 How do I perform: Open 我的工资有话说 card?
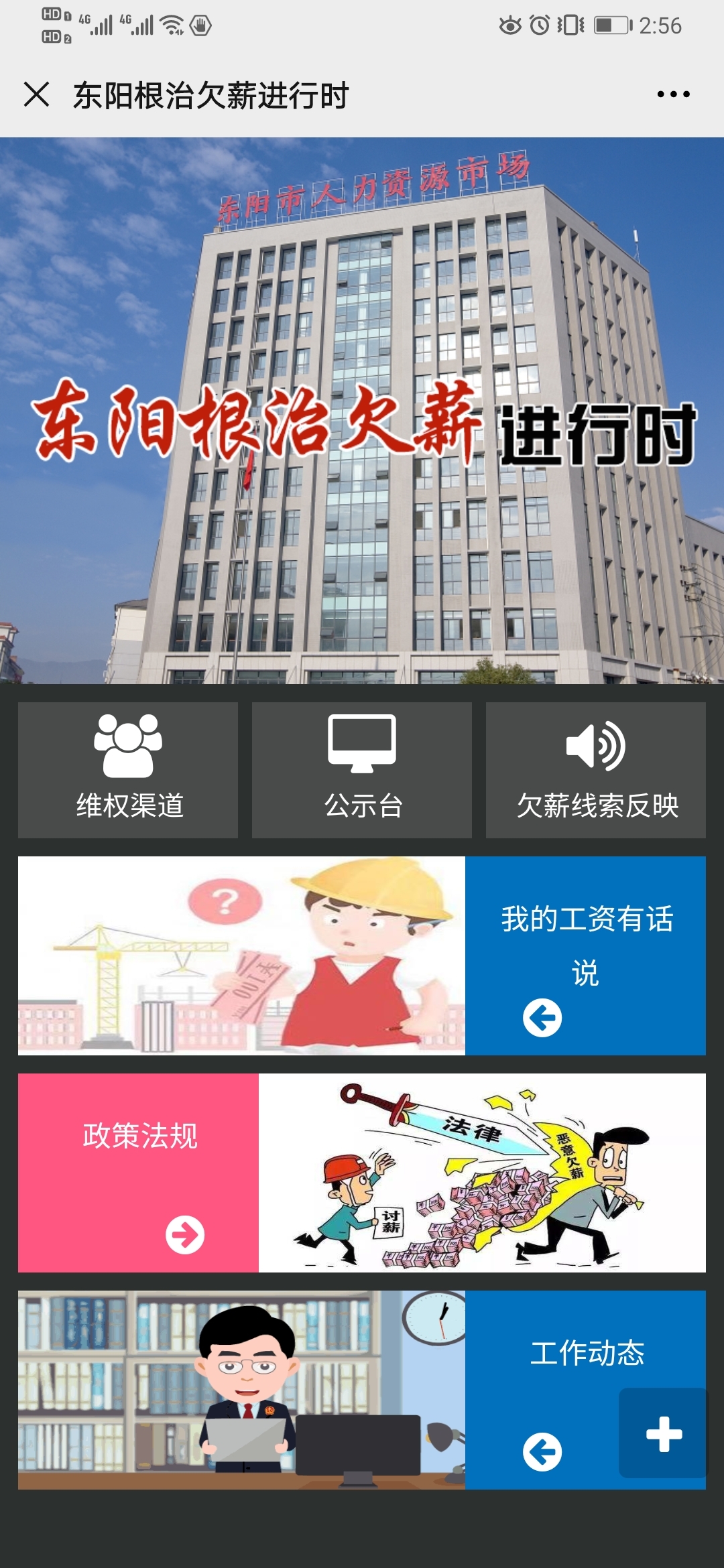(585, 956)
